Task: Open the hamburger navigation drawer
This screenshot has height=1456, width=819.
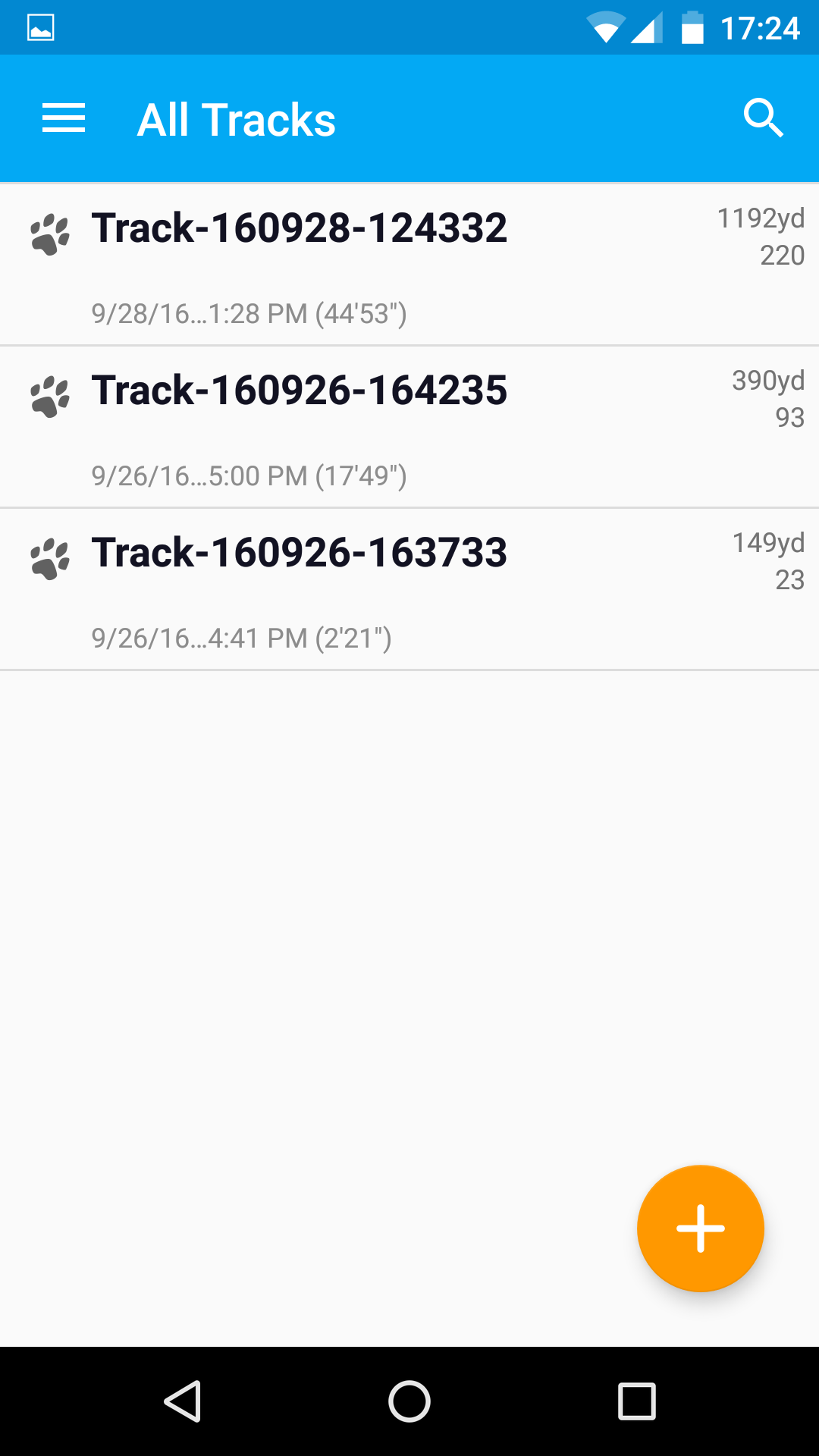Action: pyautogui.click(x=64, y=119)
